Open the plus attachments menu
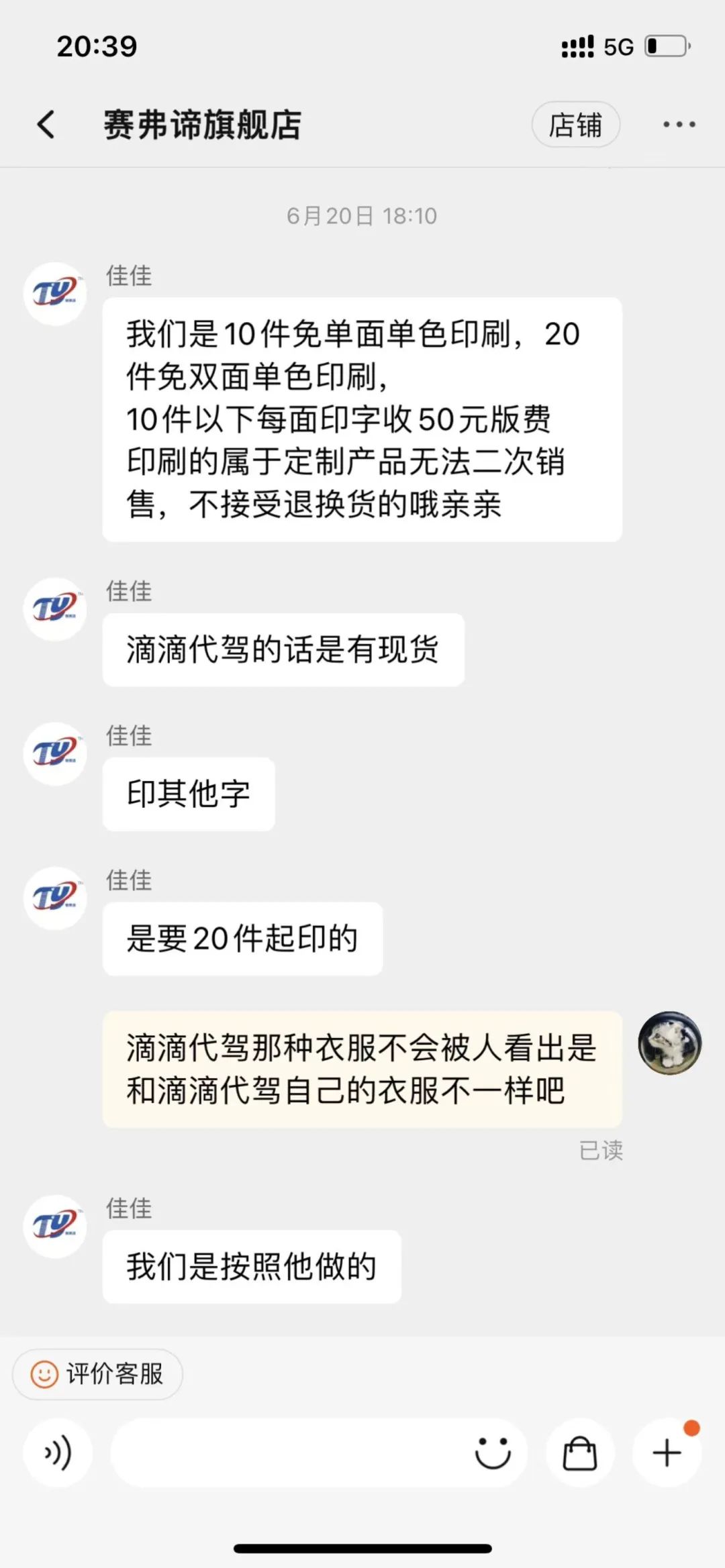 pyautogui.click(x=667, y=1453)
